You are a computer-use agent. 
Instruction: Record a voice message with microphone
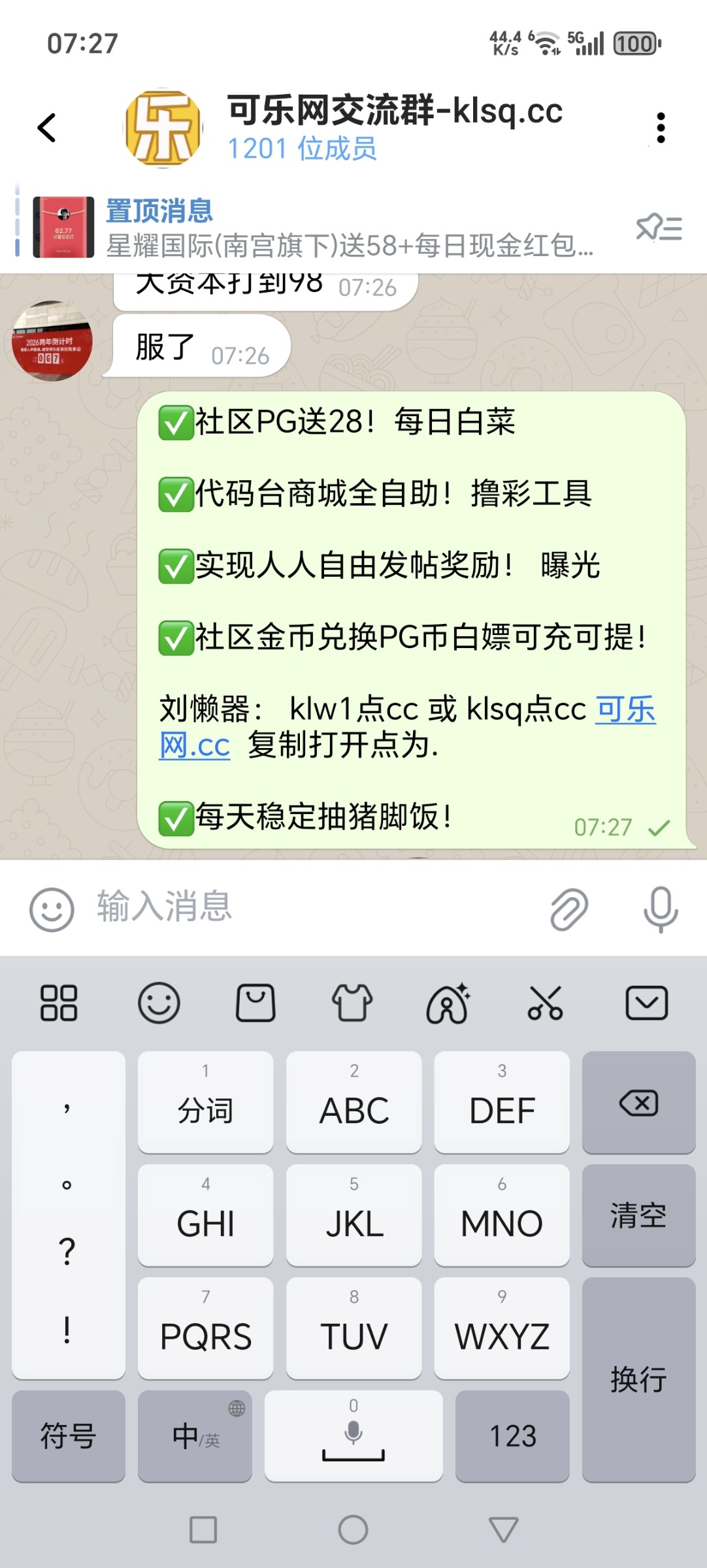661,909
